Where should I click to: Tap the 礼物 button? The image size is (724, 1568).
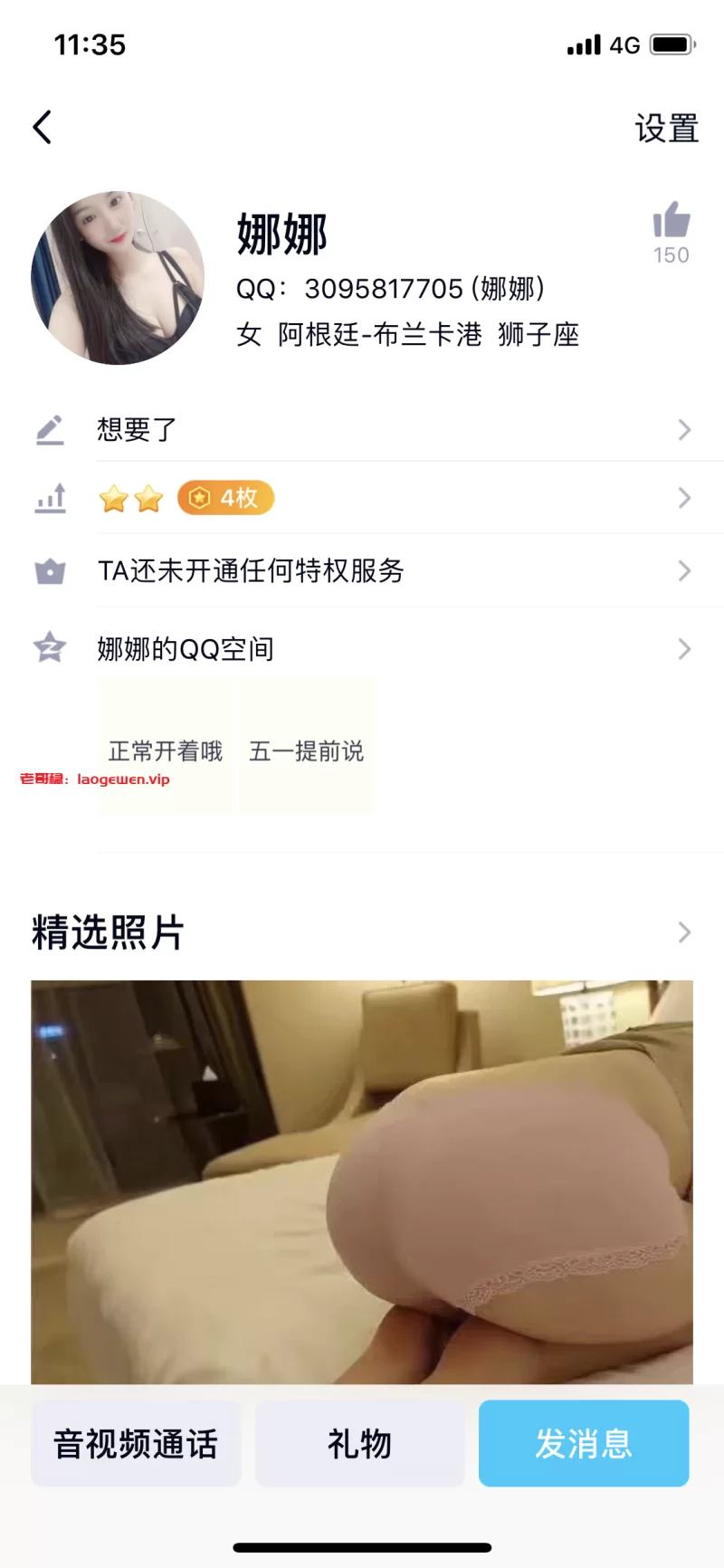coord(359,1443)
